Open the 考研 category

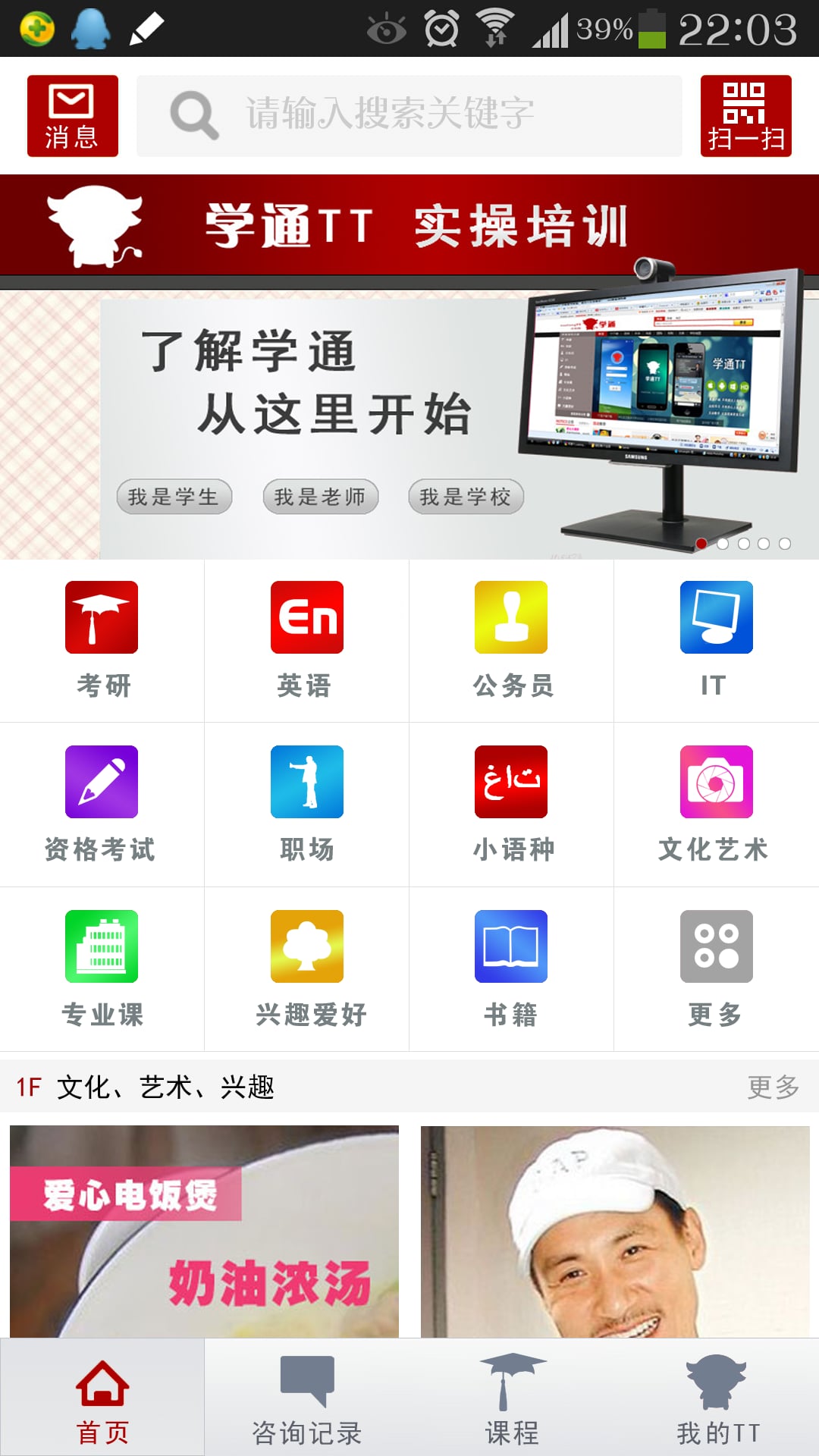pyautogui.click(x=102, y=641)
